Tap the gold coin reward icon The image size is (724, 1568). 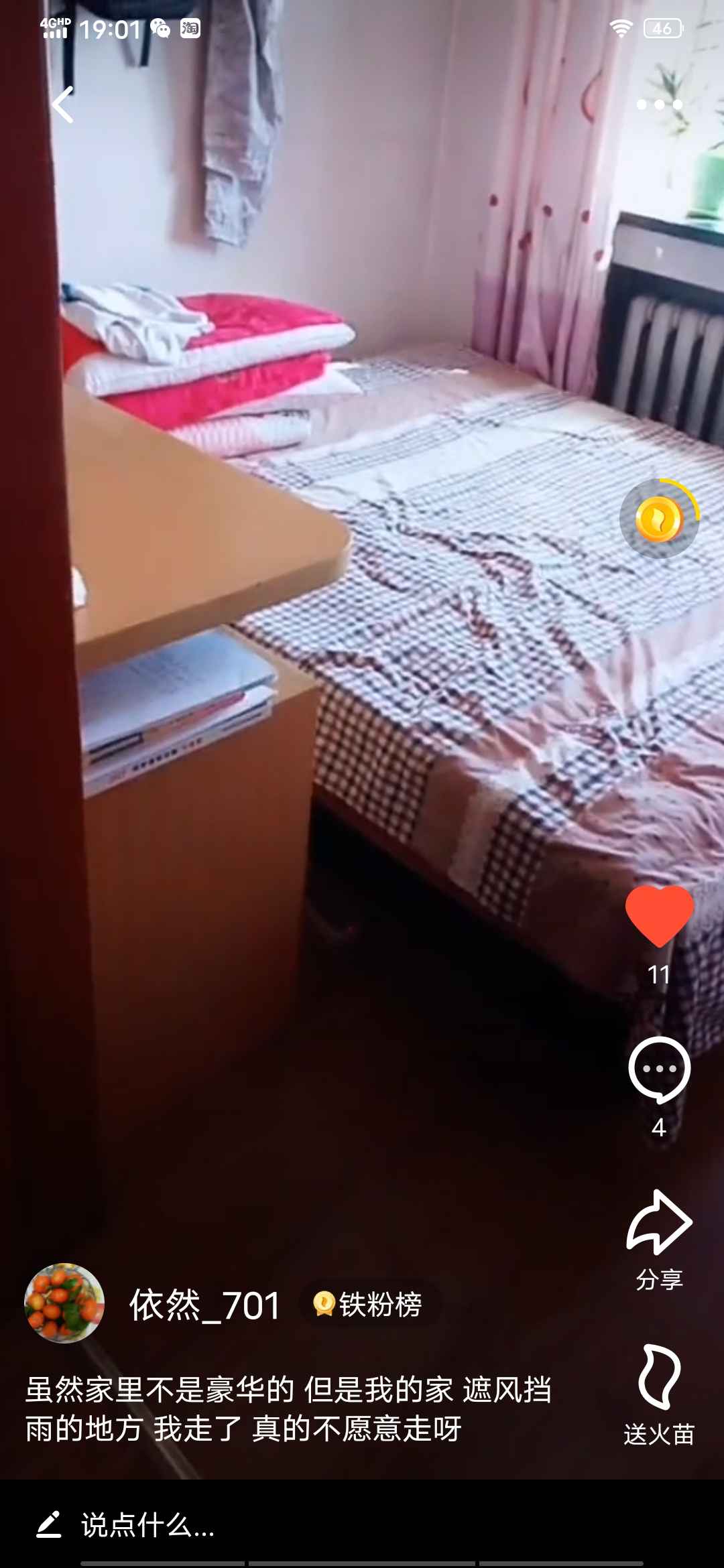point(659,519)
